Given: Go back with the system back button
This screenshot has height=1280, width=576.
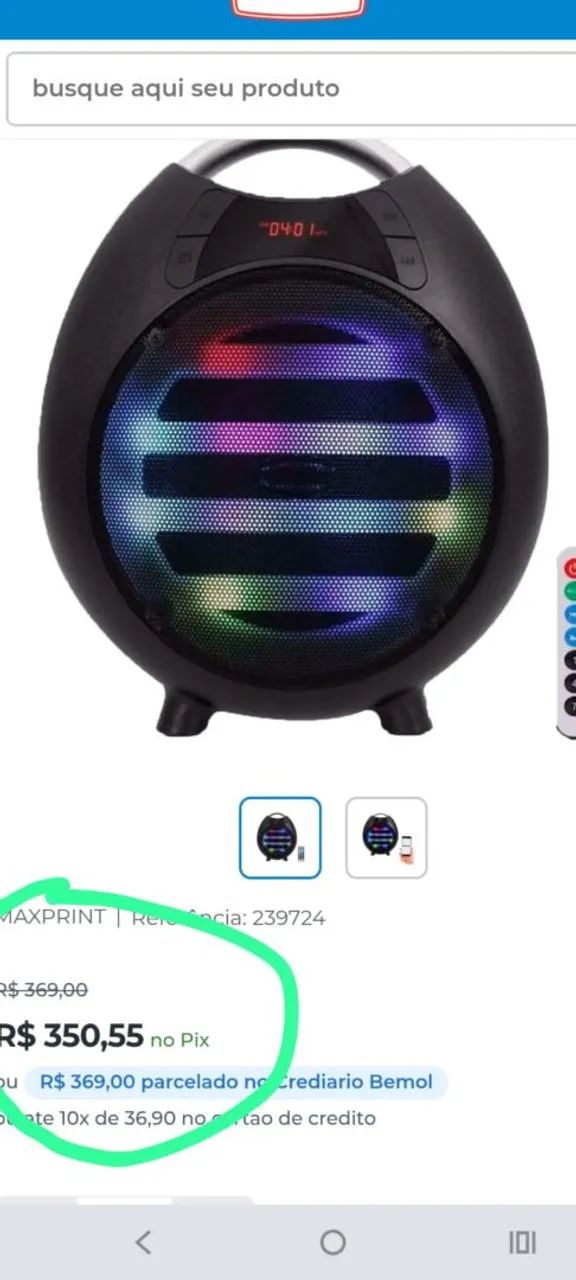Looking at the screenshot, I should tap(143, 1242).
